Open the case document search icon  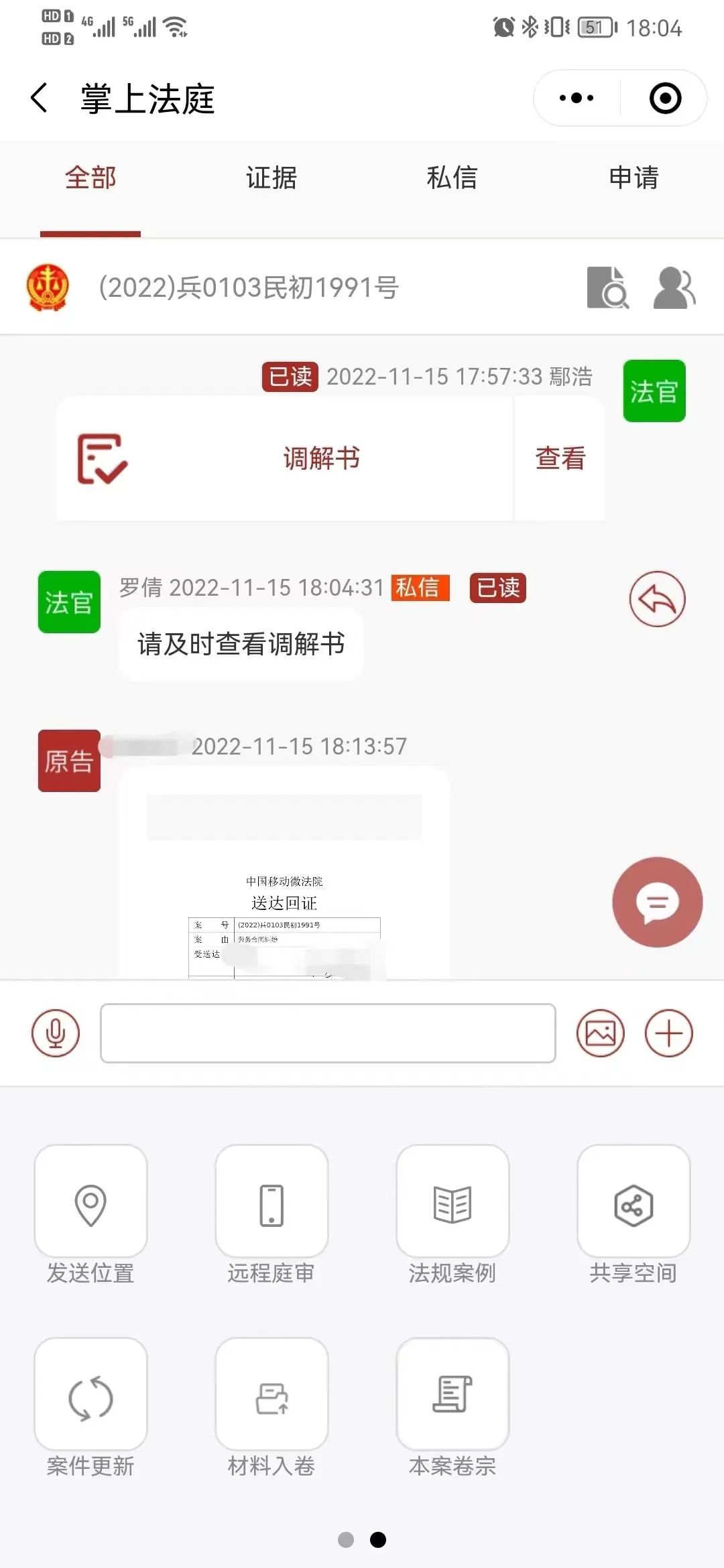tap(607, 288)
